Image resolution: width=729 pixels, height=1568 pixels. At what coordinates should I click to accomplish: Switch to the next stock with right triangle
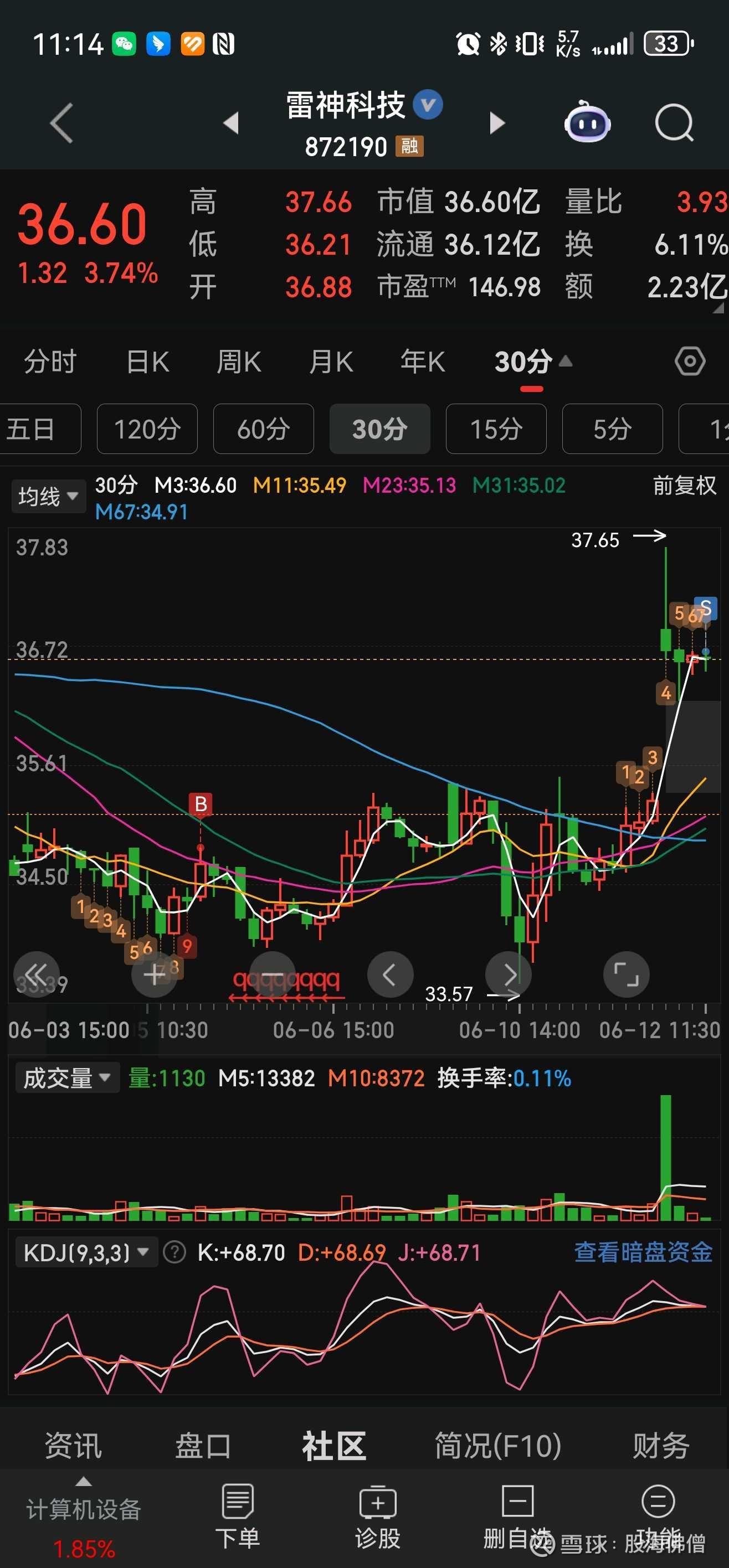(x=497, y=123)
